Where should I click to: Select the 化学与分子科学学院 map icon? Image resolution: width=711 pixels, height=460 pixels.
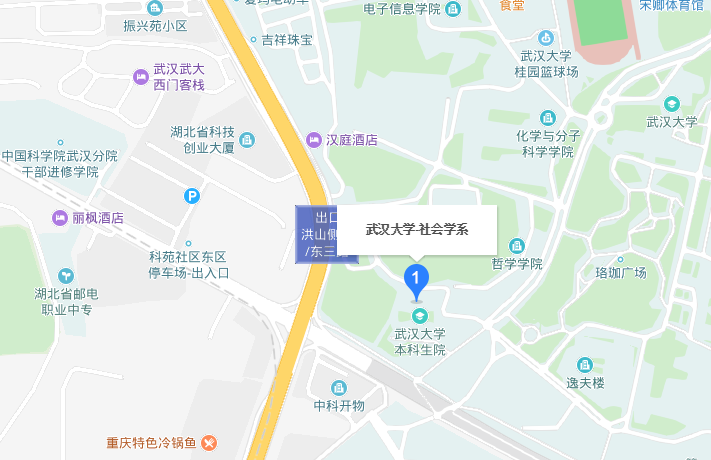[x=547, y=117]
